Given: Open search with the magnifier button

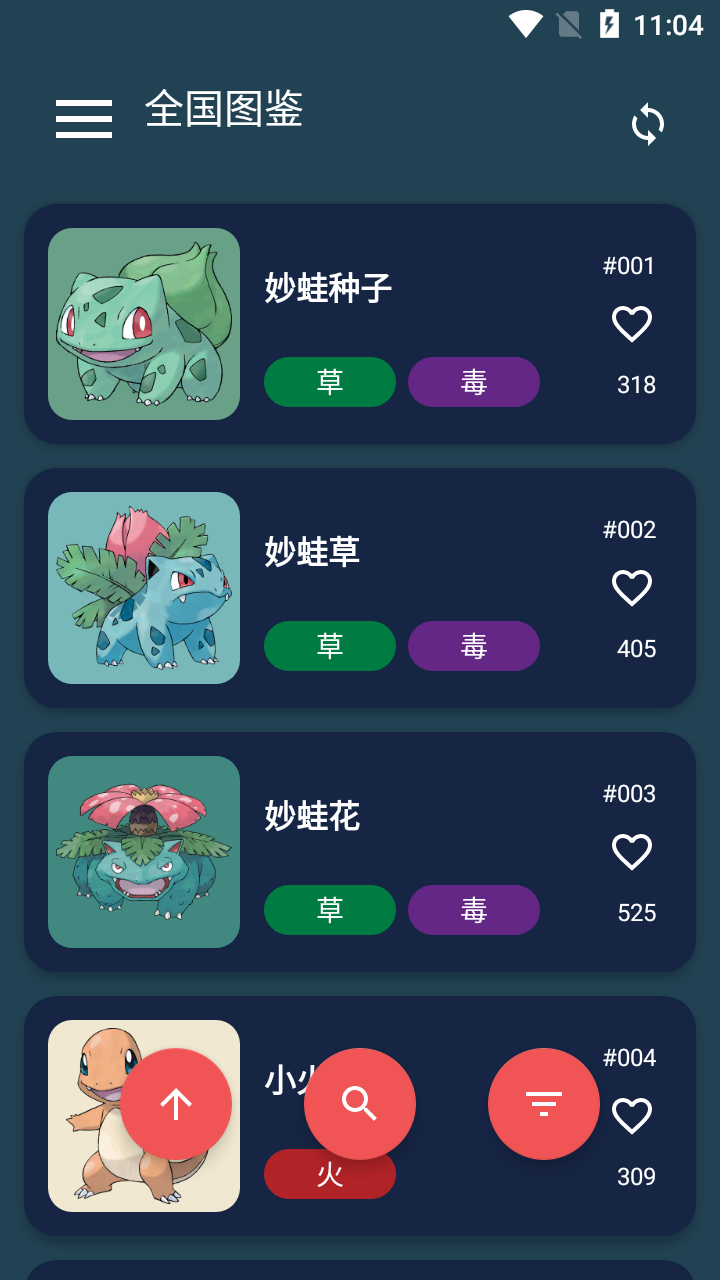Looking at the screenshot, I should click(360, 1103).
